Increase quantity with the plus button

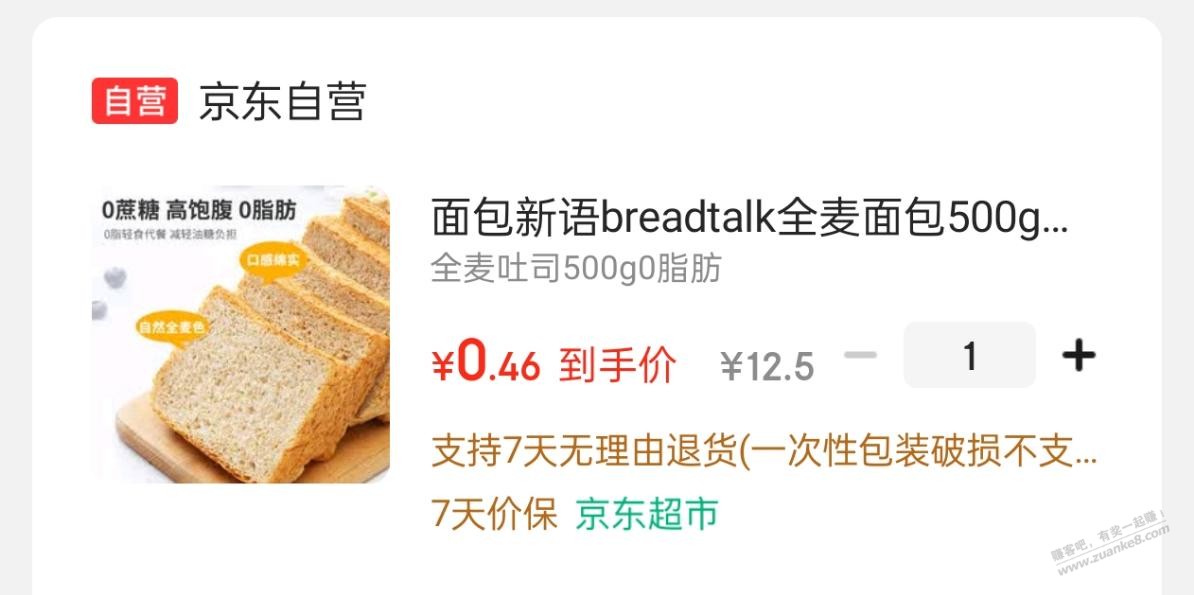(1078, 355)
